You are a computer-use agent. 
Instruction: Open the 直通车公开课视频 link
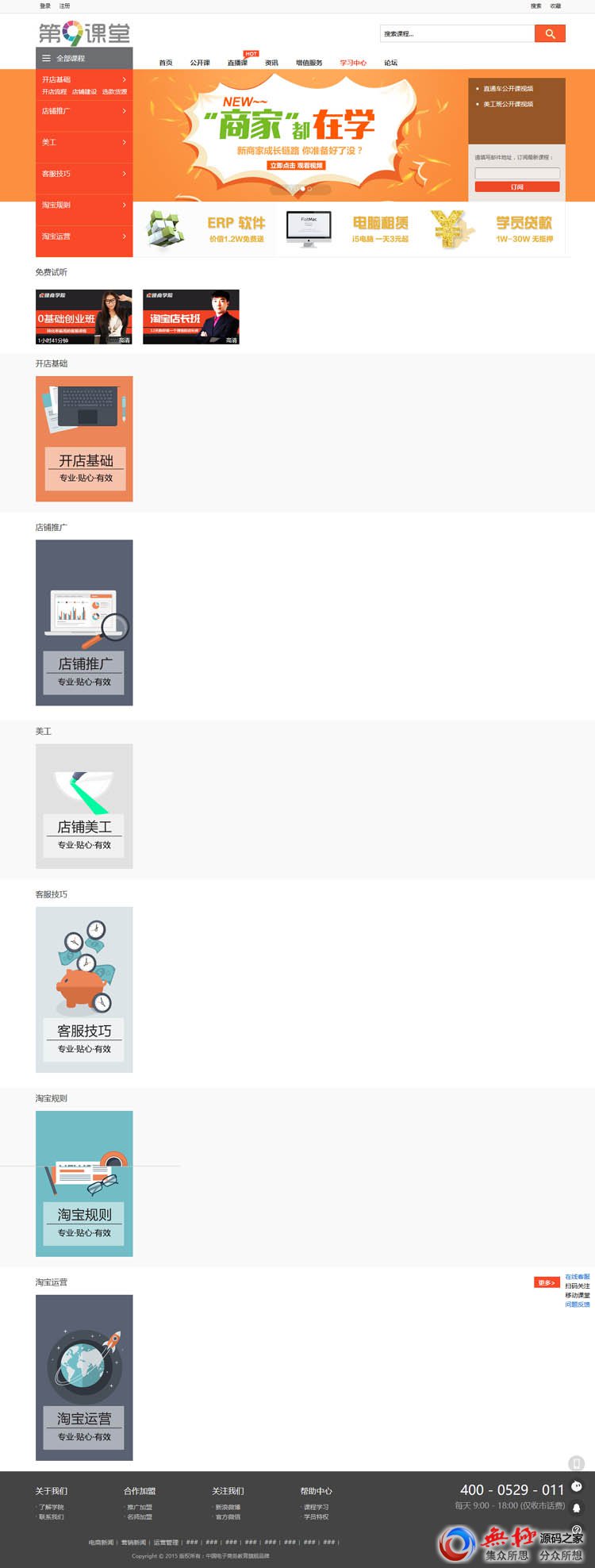click(509, 89)
